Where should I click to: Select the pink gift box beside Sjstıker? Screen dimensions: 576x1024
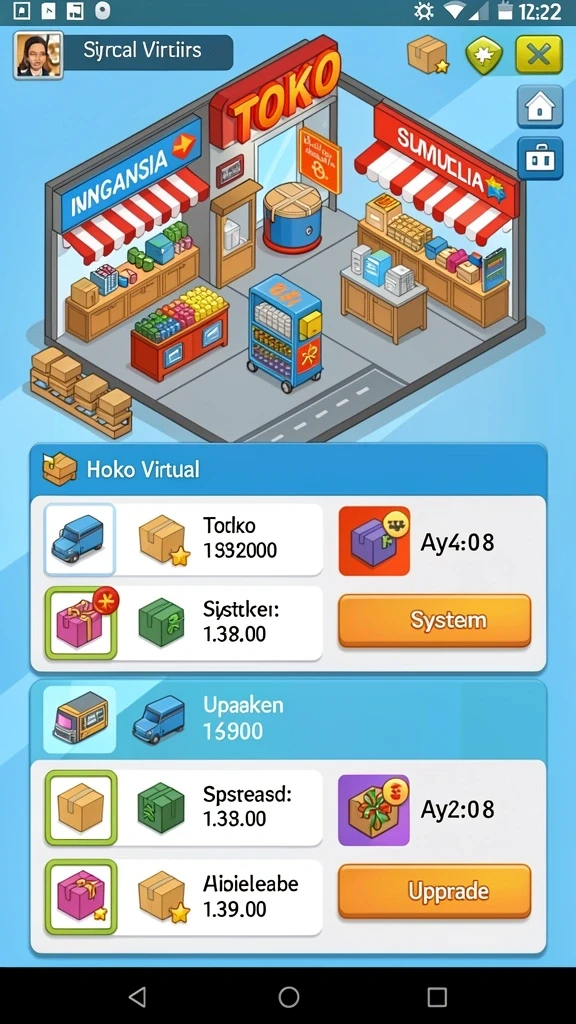coord(80,623)
